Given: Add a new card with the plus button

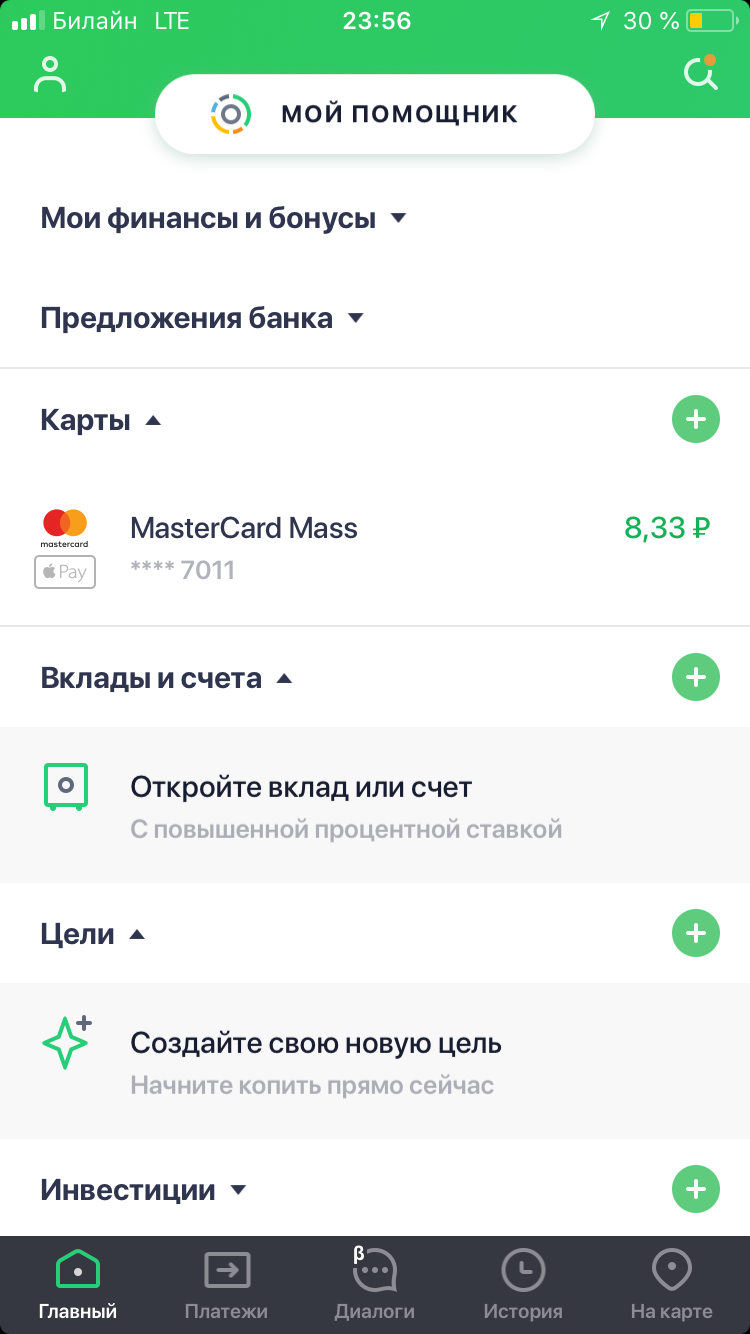Looking at the screenshot, I should click(695, 419).
